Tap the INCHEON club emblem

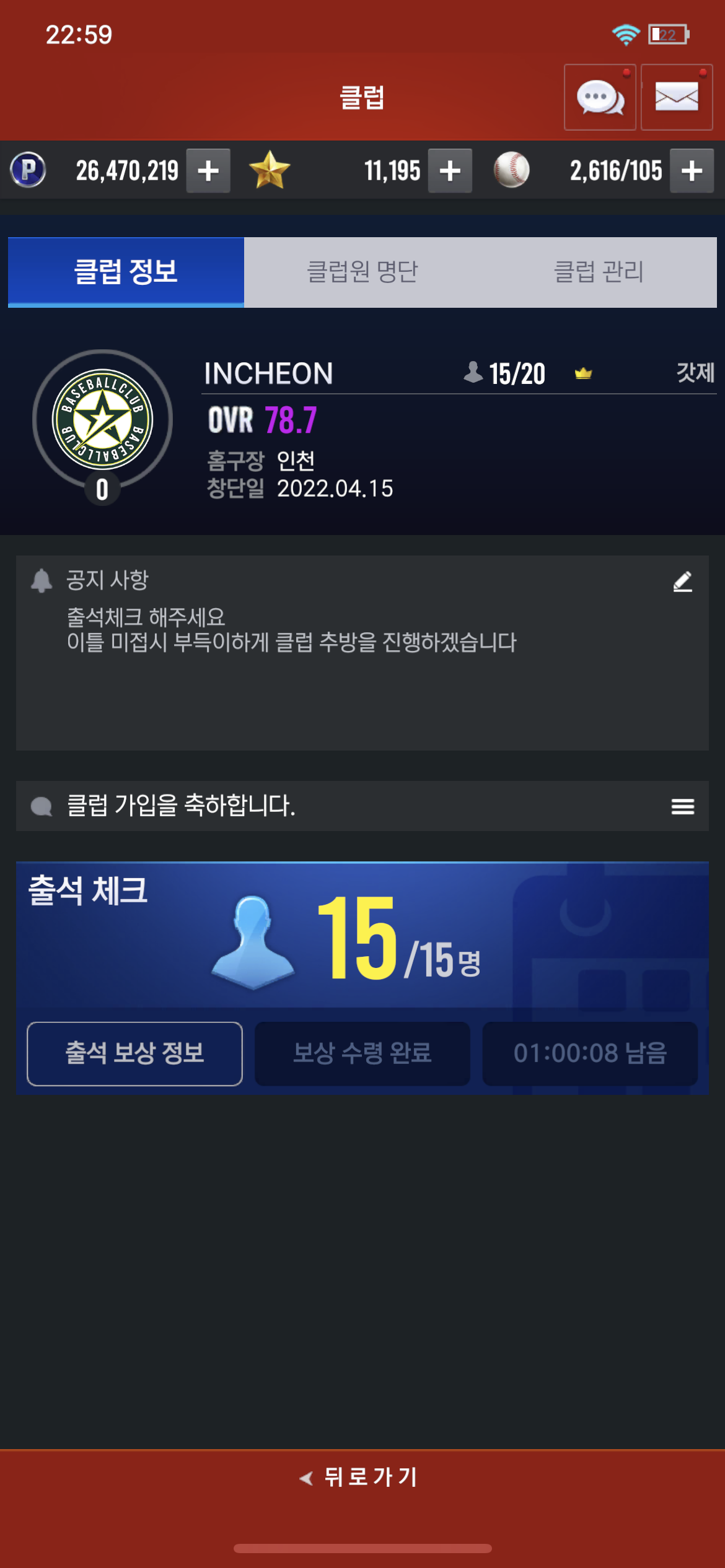coord(103,420)
